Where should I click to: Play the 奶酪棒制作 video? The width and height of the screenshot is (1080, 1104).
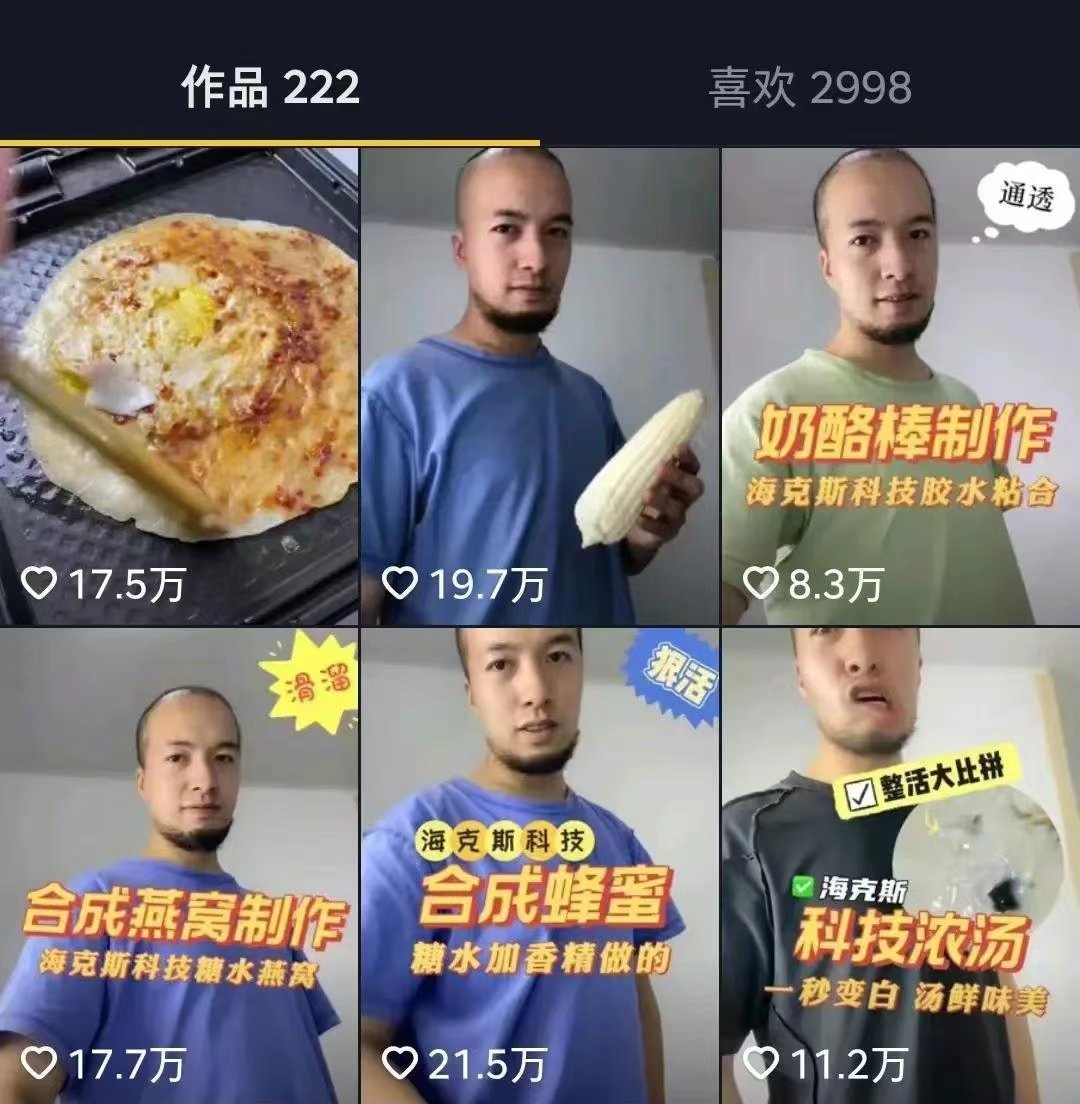click(900, 385)
